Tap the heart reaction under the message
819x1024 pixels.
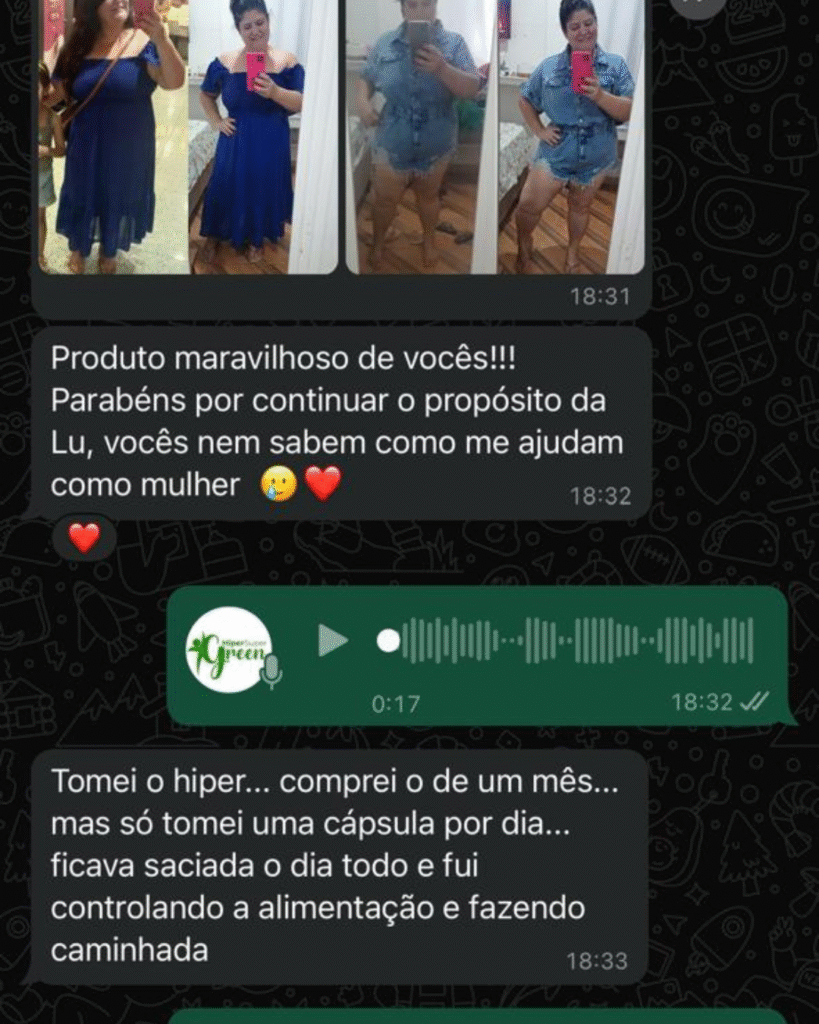(x=84, y=539)
